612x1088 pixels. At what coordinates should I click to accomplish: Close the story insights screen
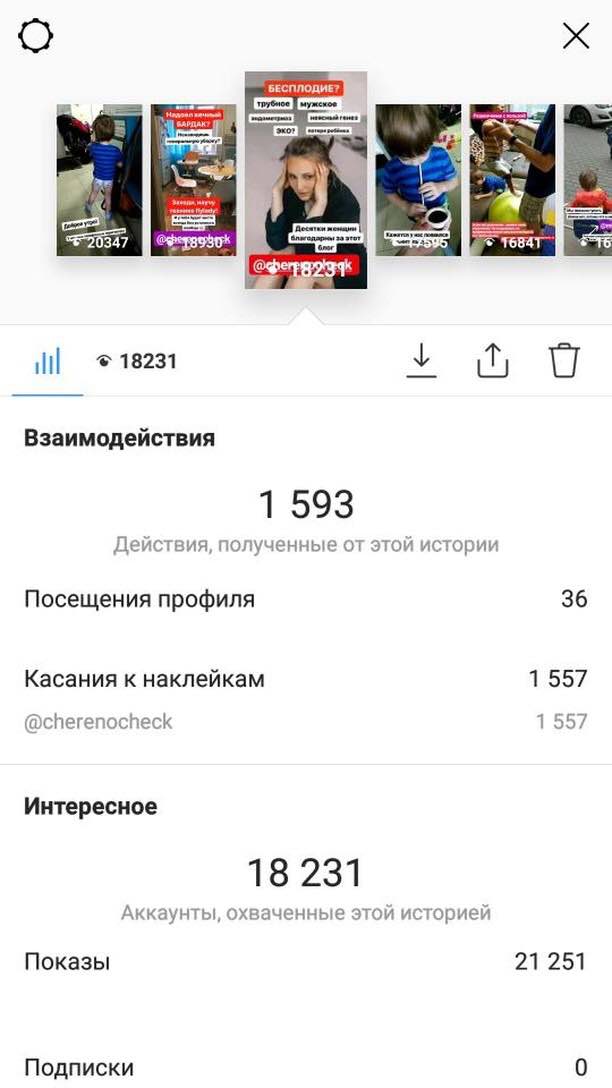(x=576, y=35)
